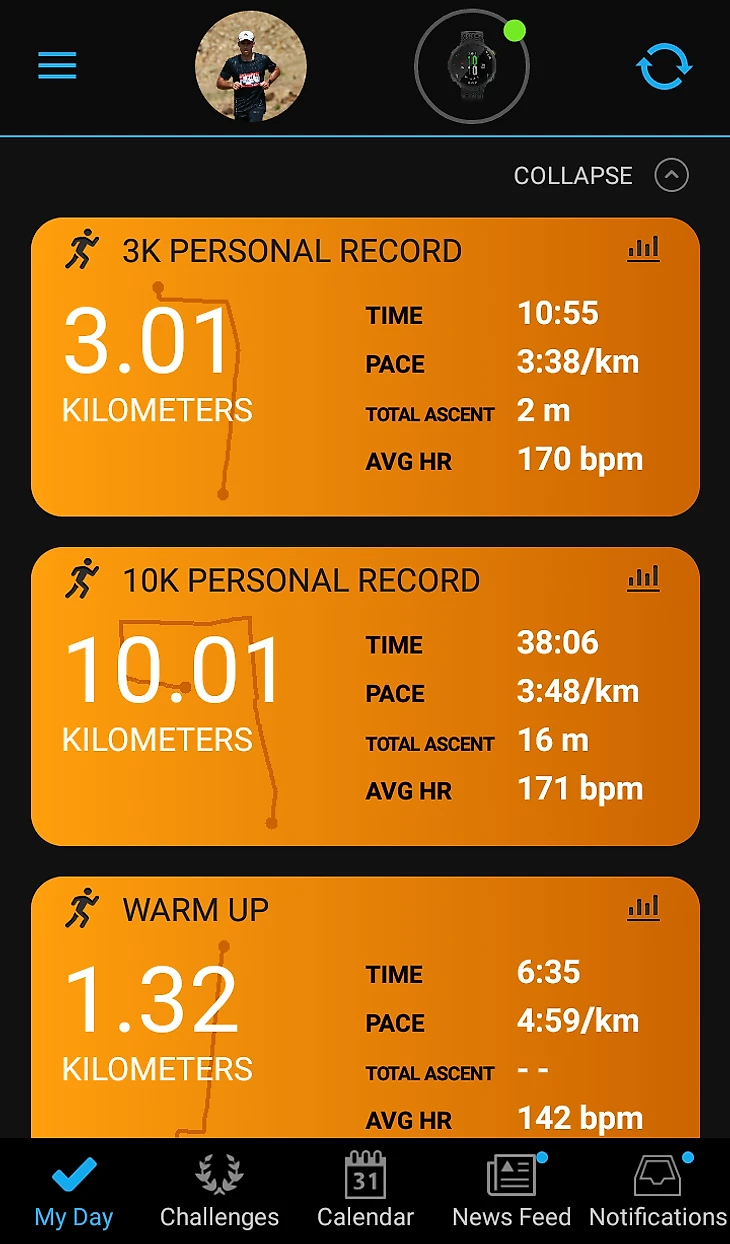Screen dimensions: 730x1244
Task: Open the hamburger navigation menu
Action: [57, 66]
